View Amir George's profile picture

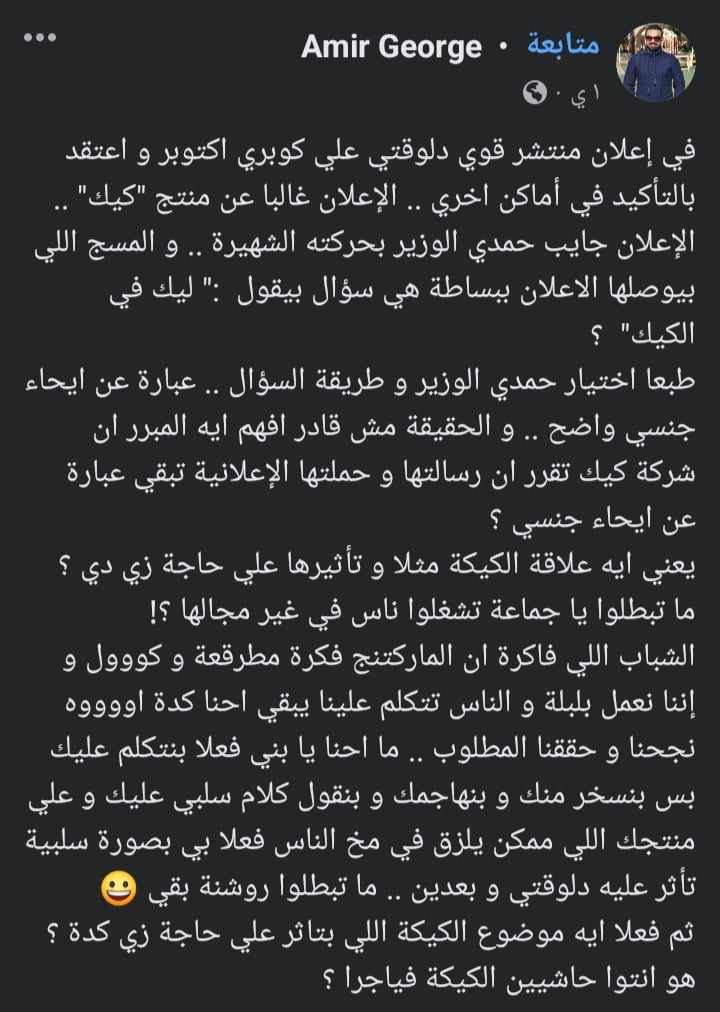[x=649, y=62]
